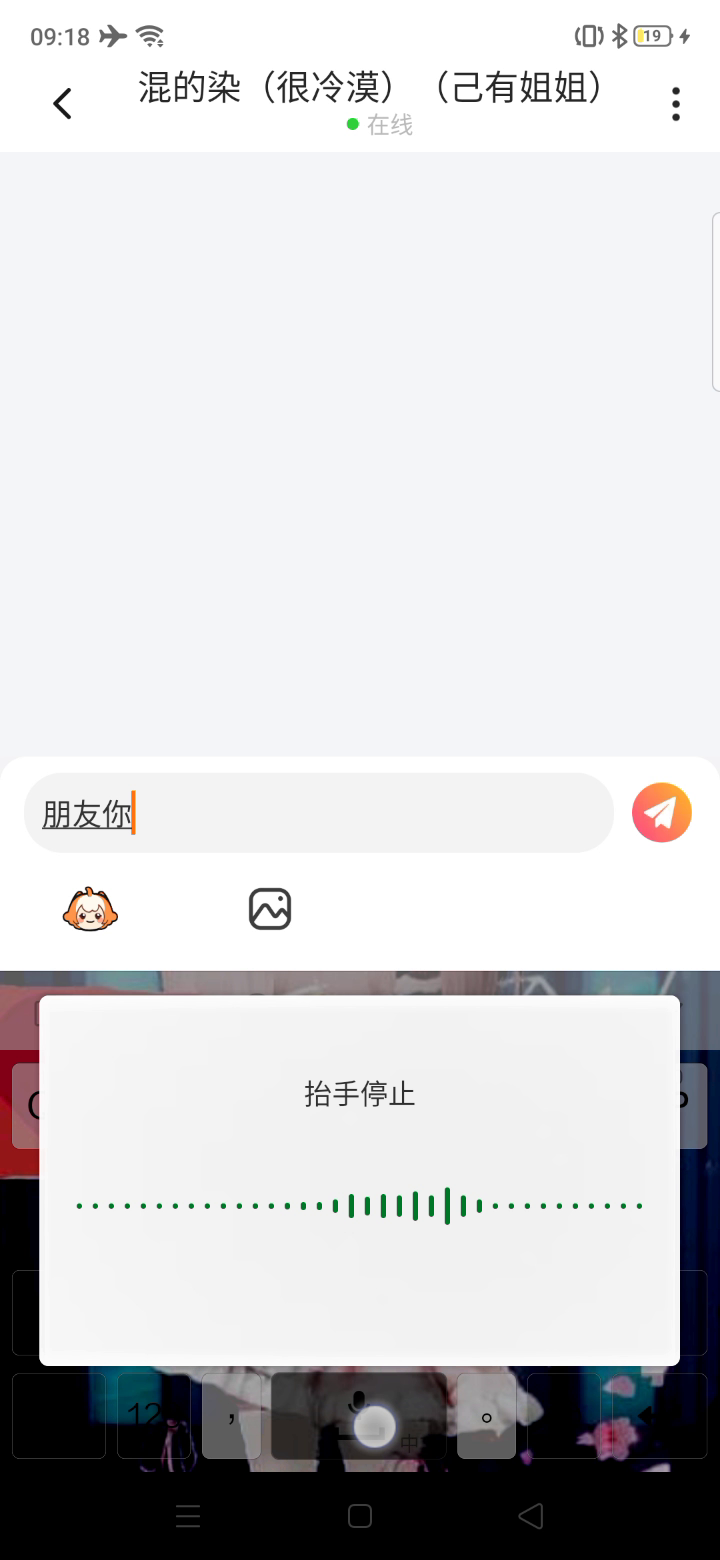
Task: Open the emoji sticker picker
Action: 90,909
